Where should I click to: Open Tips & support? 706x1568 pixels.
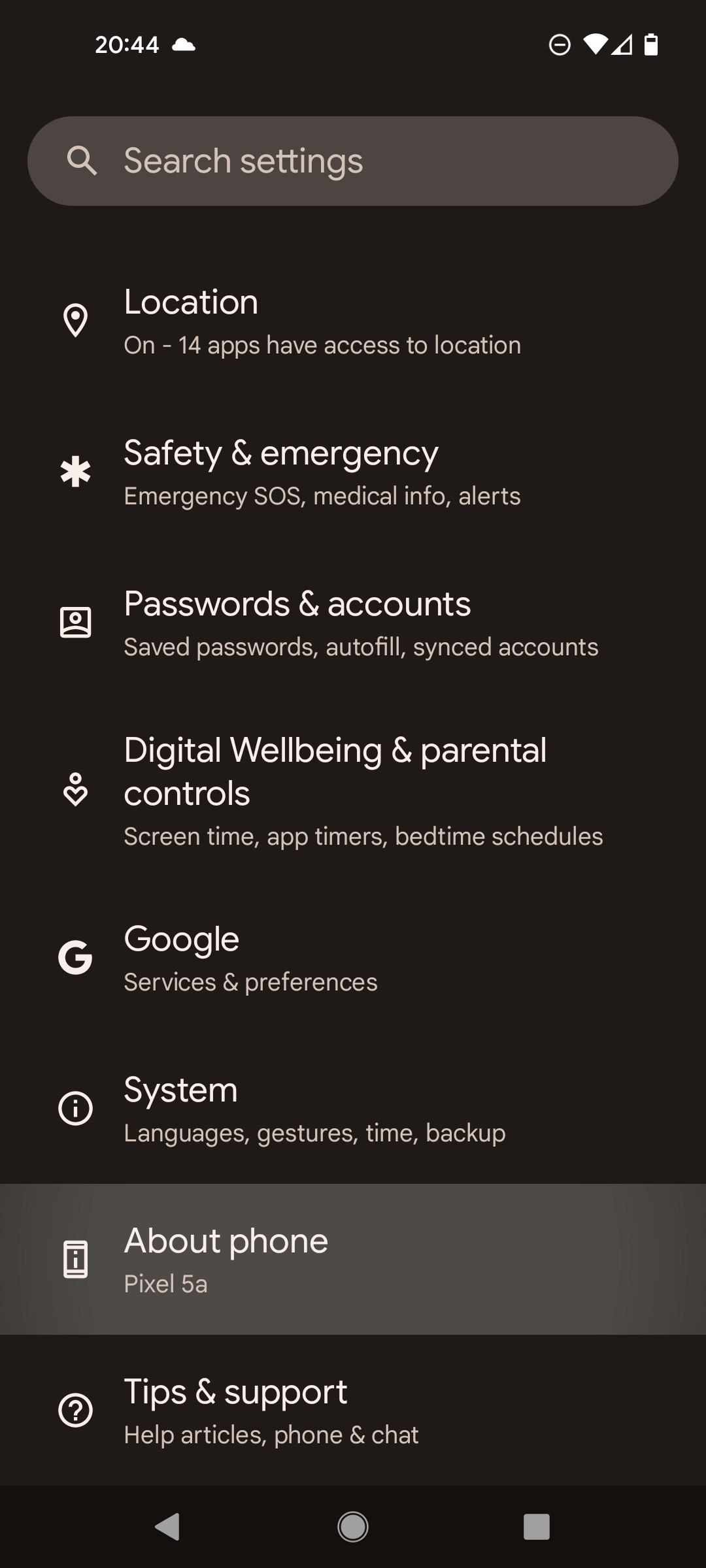(x=353, y=1411)
